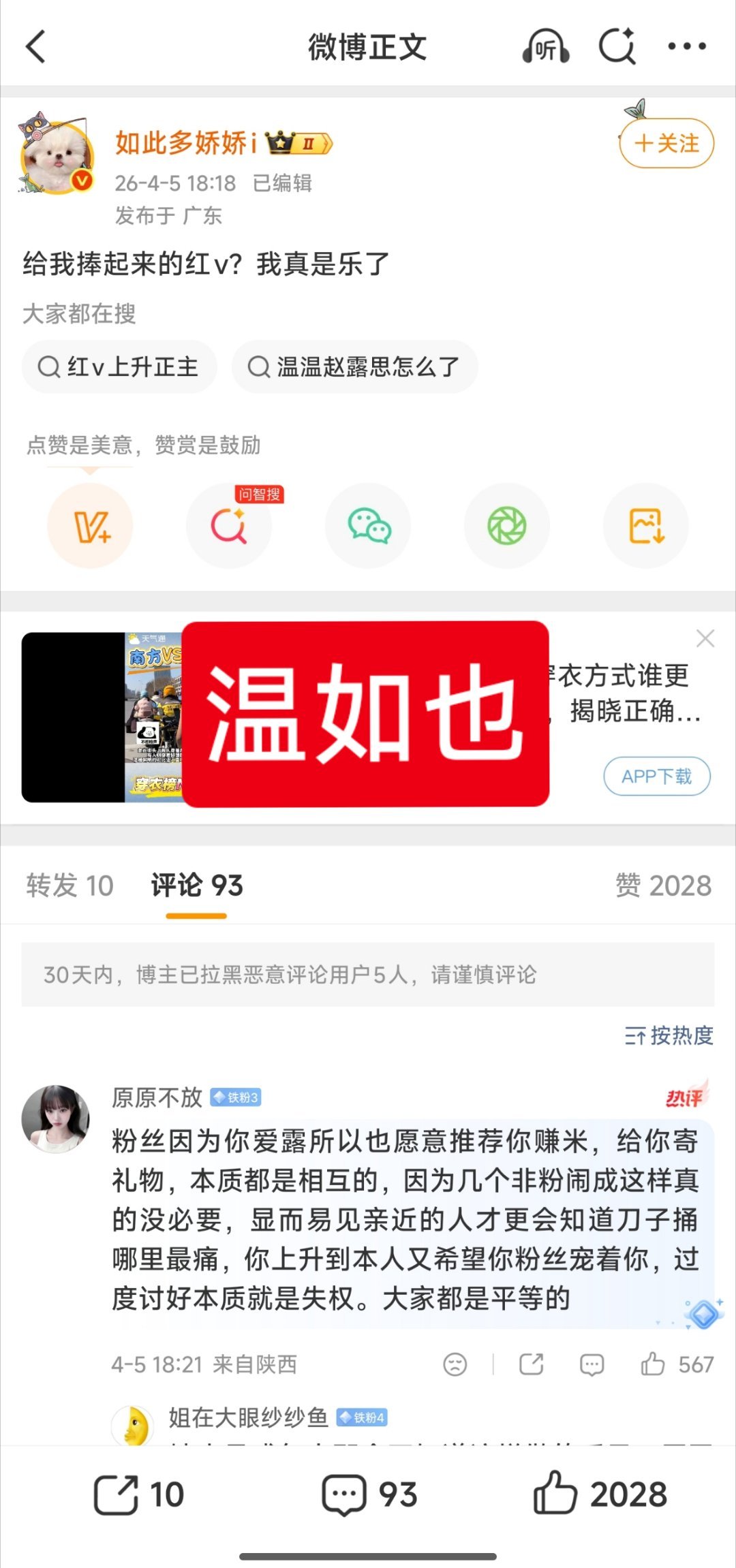Tap the V+ reward icon
The width and height of the screenshot is (736, 1568).
click(90, 525)
